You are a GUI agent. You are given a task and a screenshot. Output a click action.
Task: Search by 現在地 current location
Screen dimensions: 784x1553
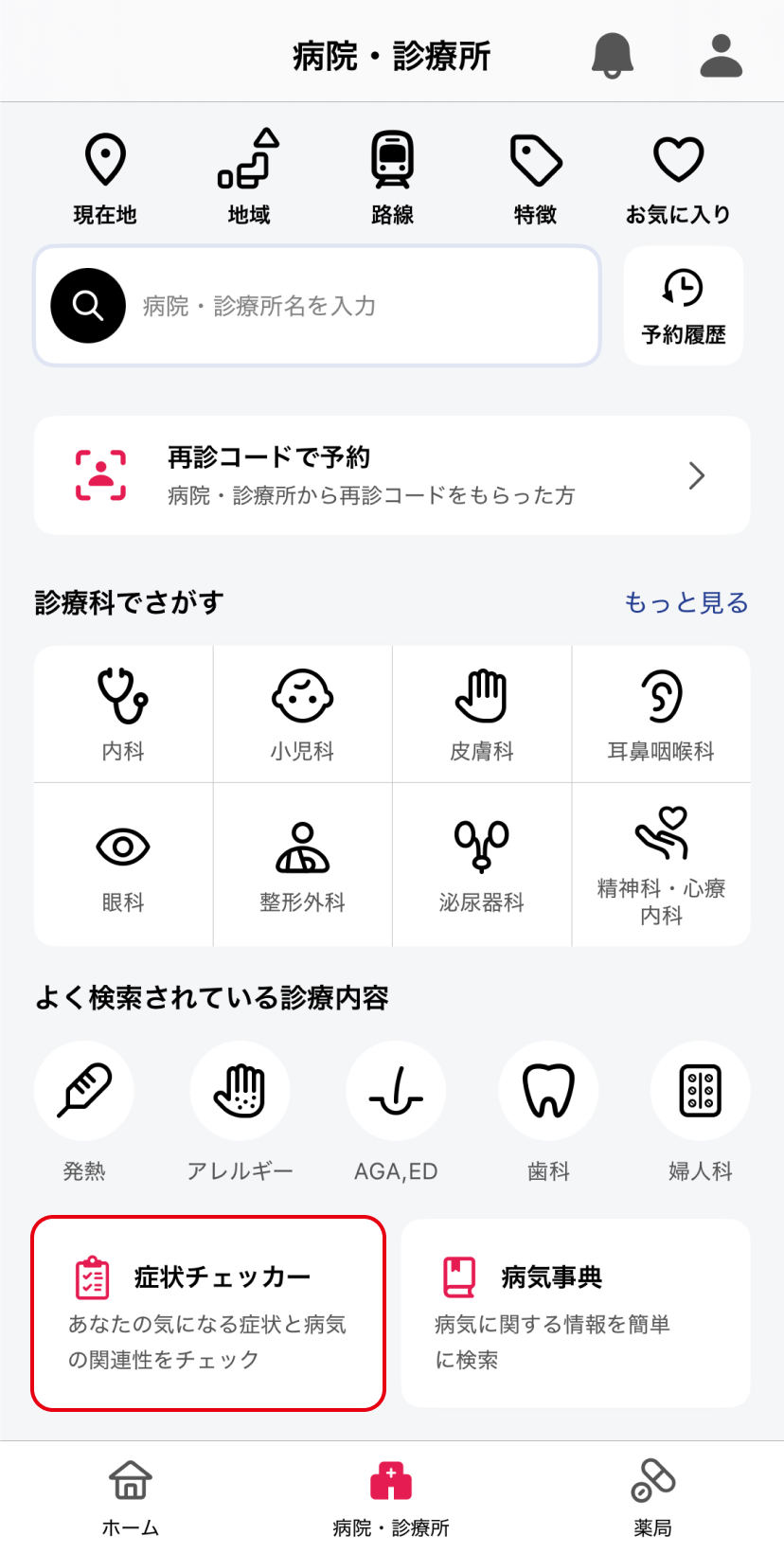coord(105,178)
